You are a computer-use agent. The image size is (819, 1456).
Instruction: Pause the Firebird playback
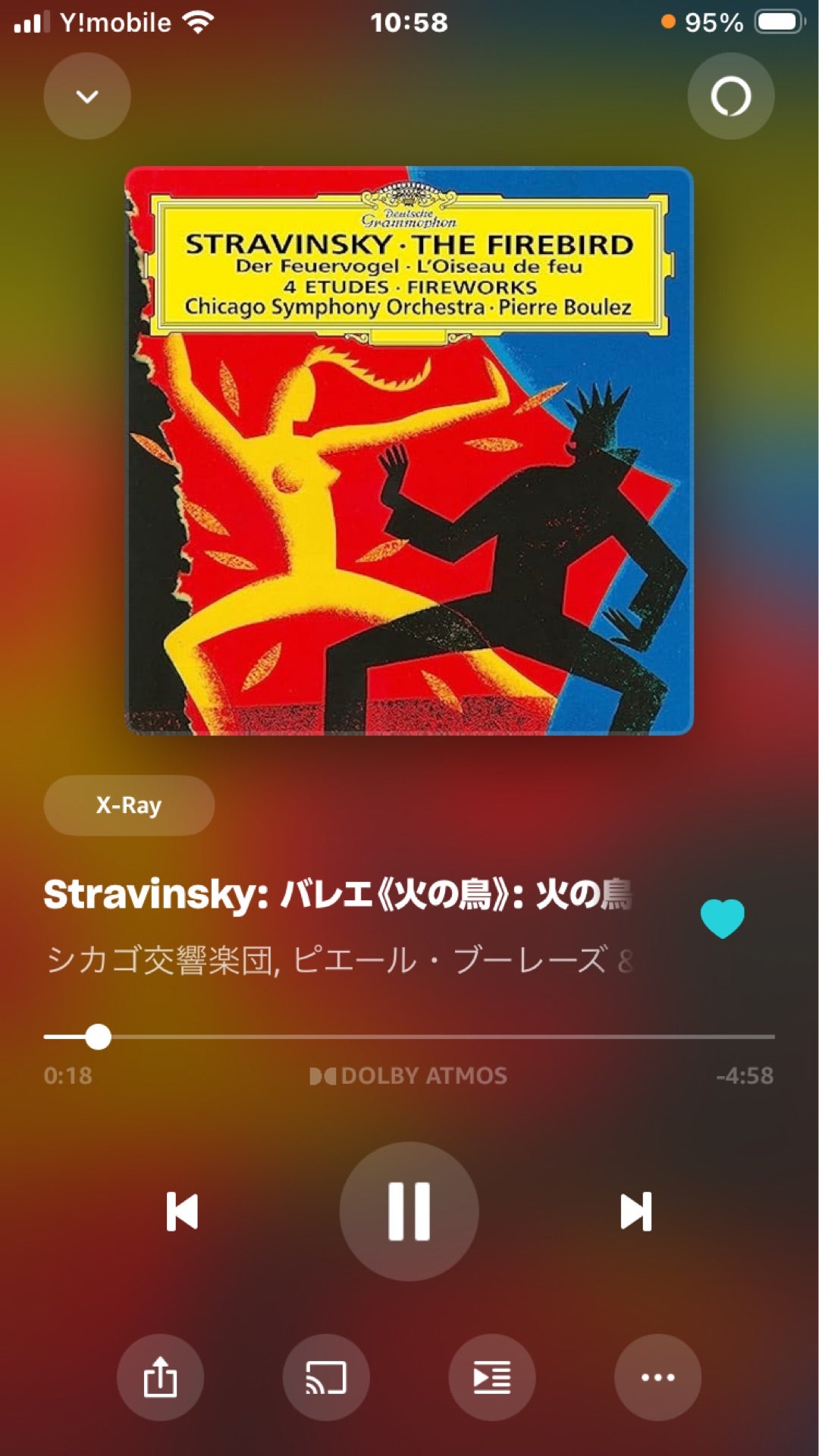[409, 1211]
